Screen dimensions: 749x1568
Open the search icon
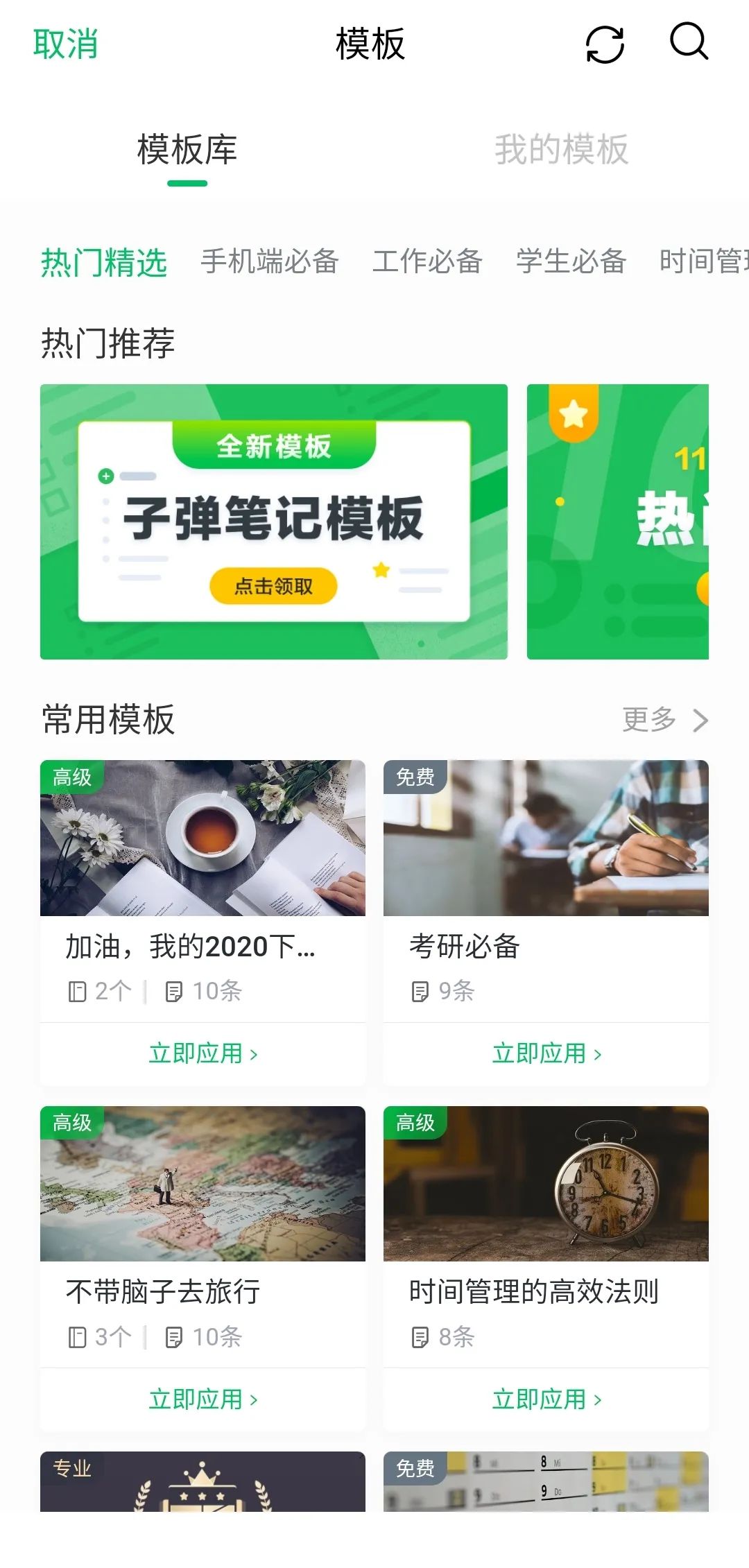coord(689,42)
